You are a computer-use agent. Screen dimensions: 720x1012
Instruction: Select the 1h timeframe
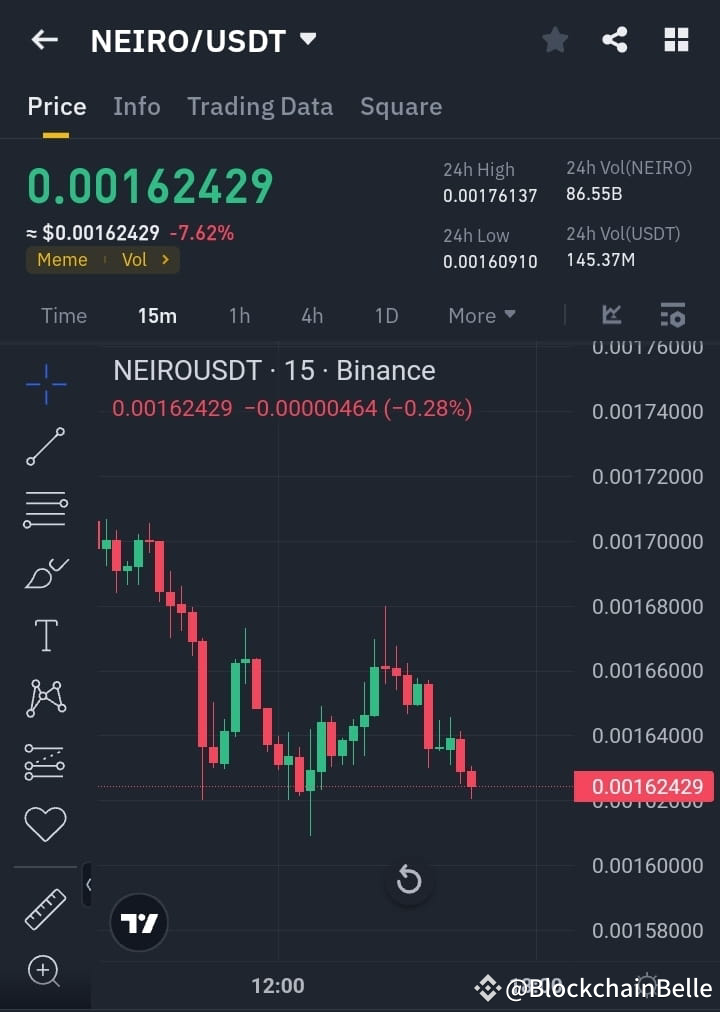tap(239, 315)
